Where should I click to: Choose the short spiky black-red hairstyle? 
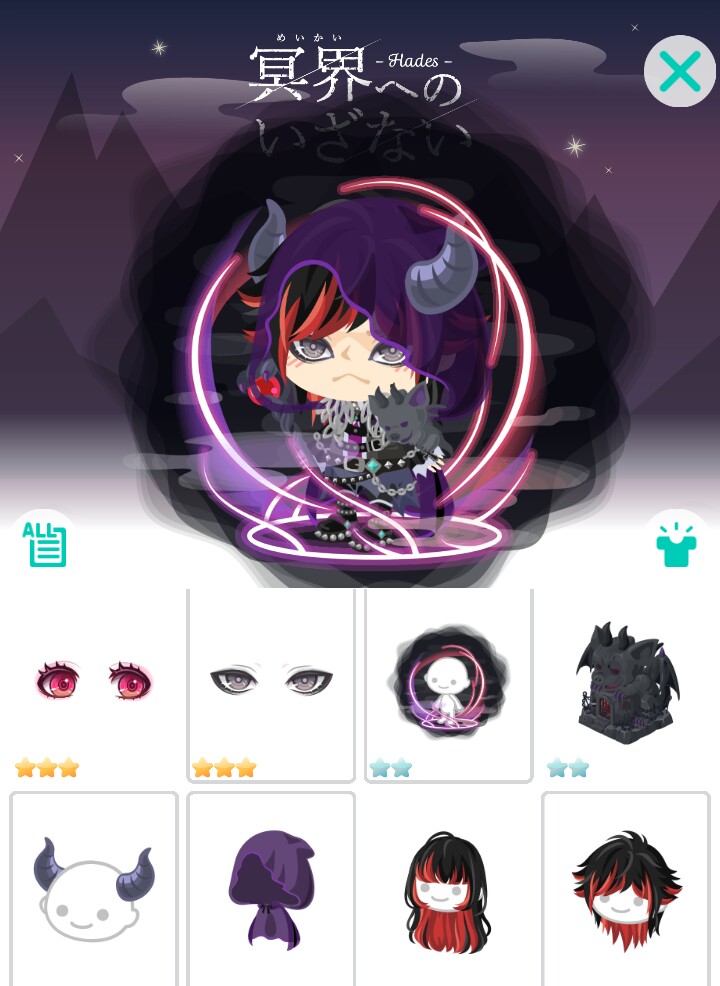(626, 888)
